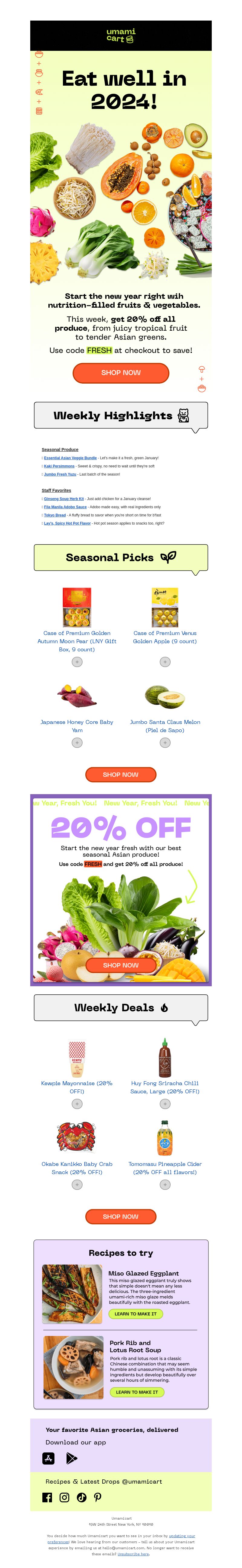Screen dimensions: 242x1568
Task: Open the Tokyo Bread link
Action: click(55, 515)
